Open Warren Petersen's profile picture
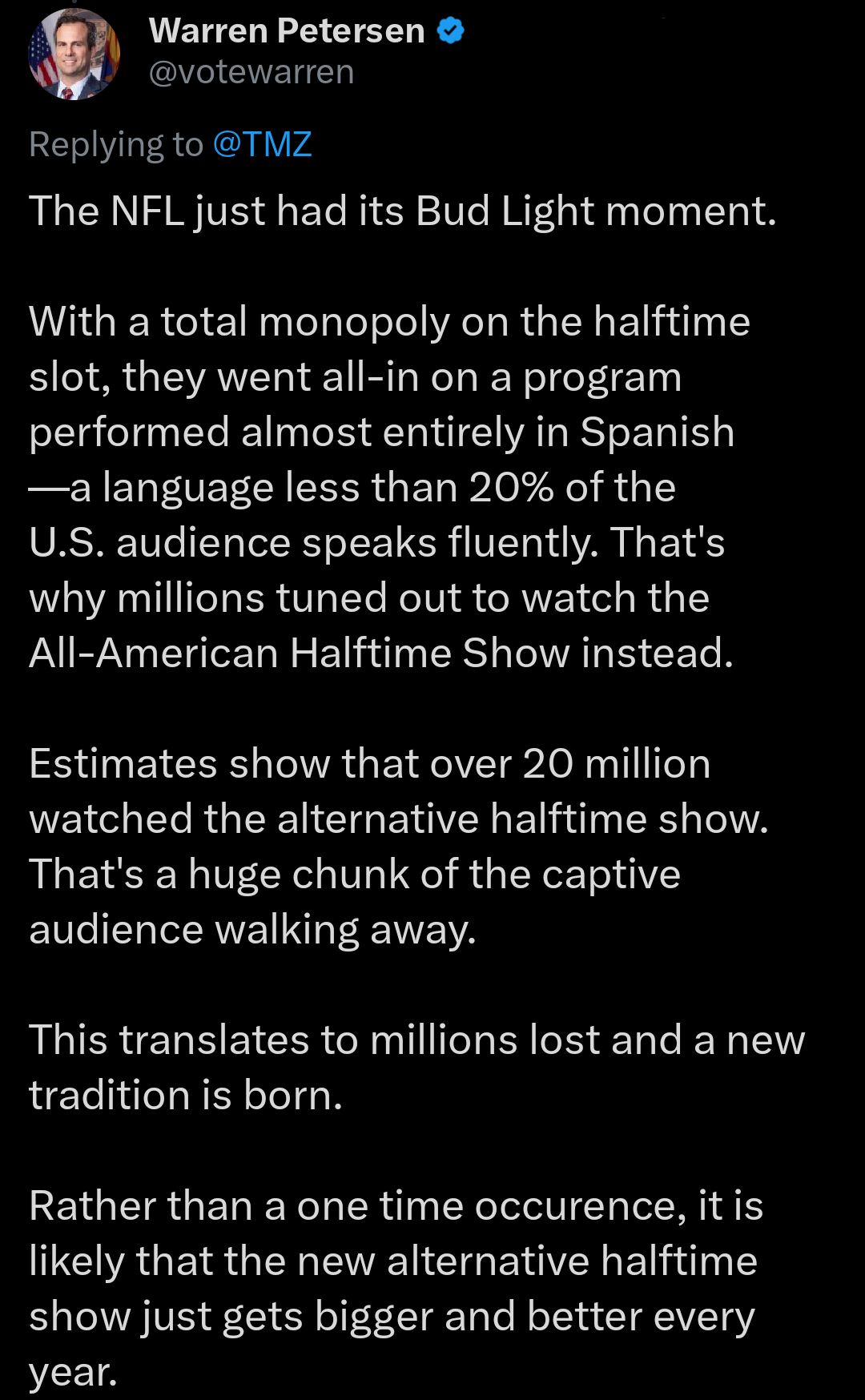865x1400 pixels. click(74, 54)
